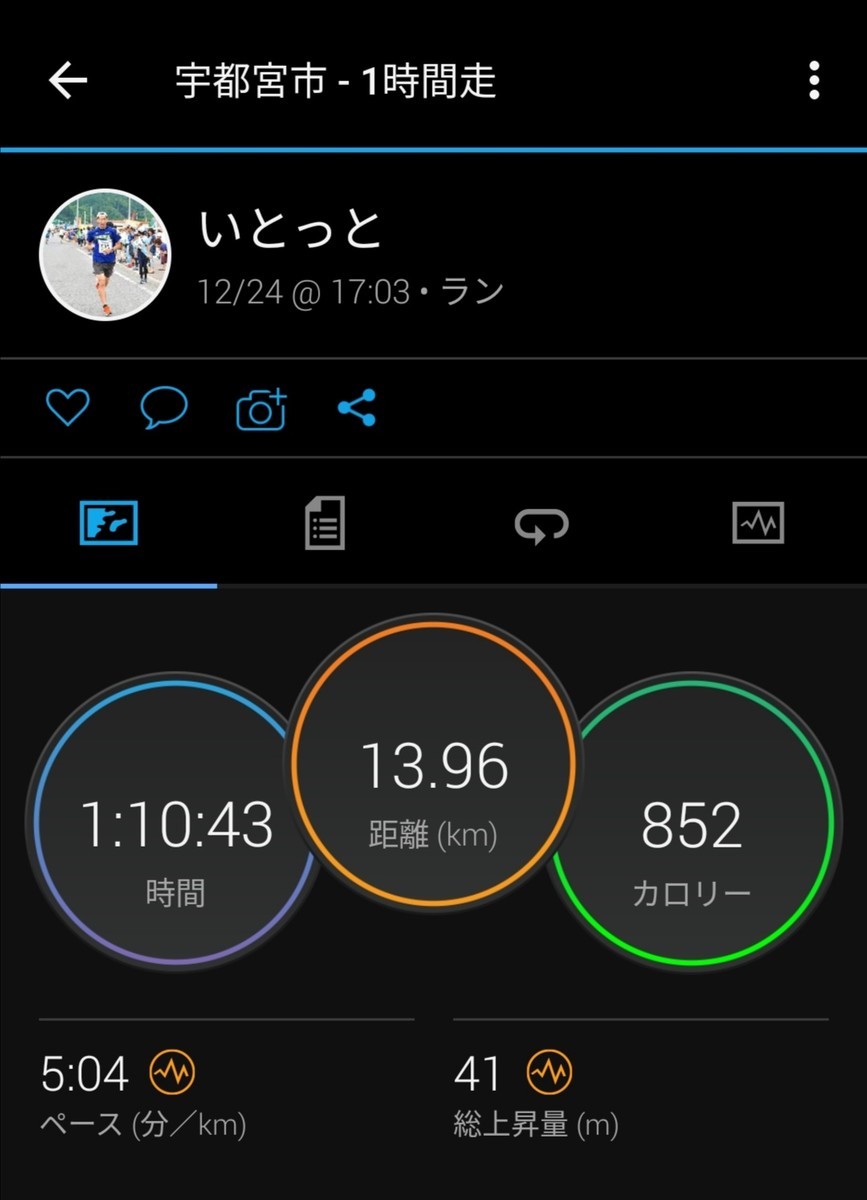Go back using the arrow
The image size is (867, 1200).
(68, 81)
